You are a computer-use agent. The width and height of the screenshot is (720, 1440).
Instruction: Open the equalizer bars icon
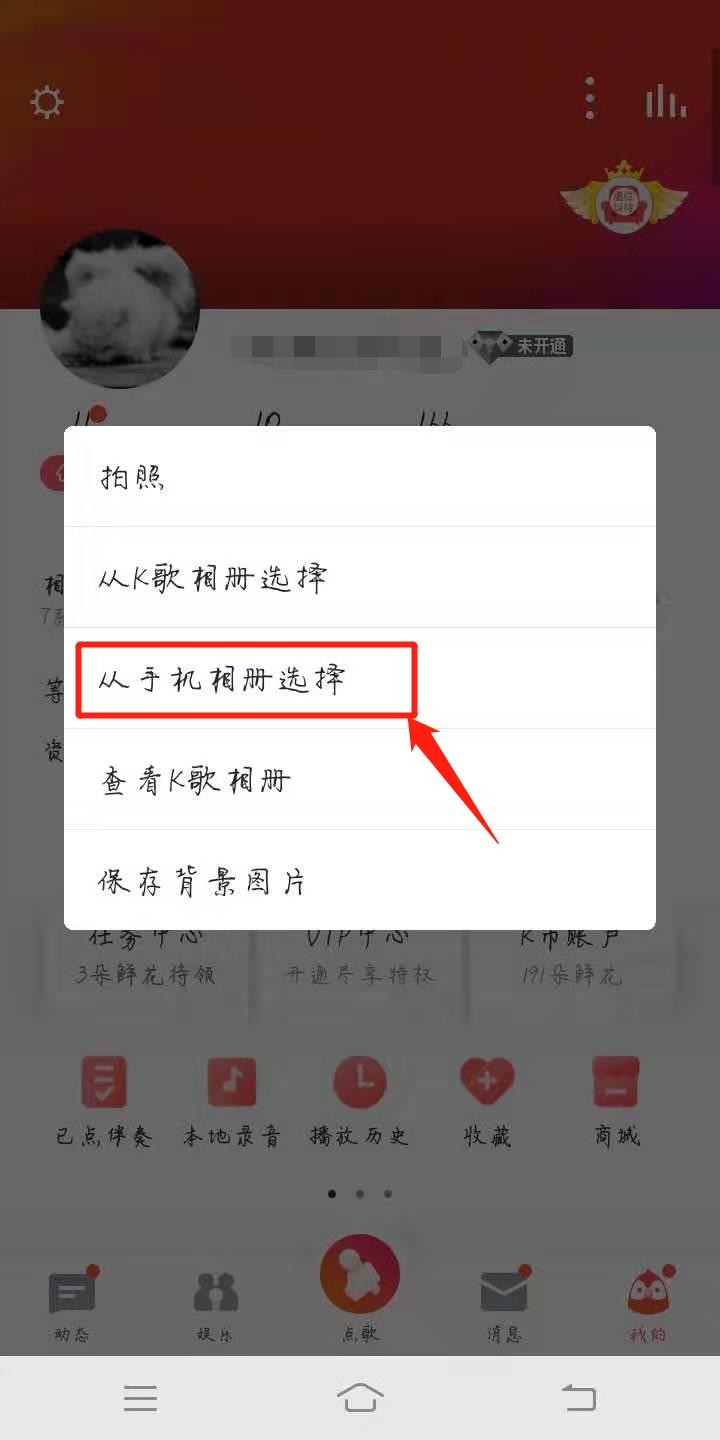pos(665,100)
